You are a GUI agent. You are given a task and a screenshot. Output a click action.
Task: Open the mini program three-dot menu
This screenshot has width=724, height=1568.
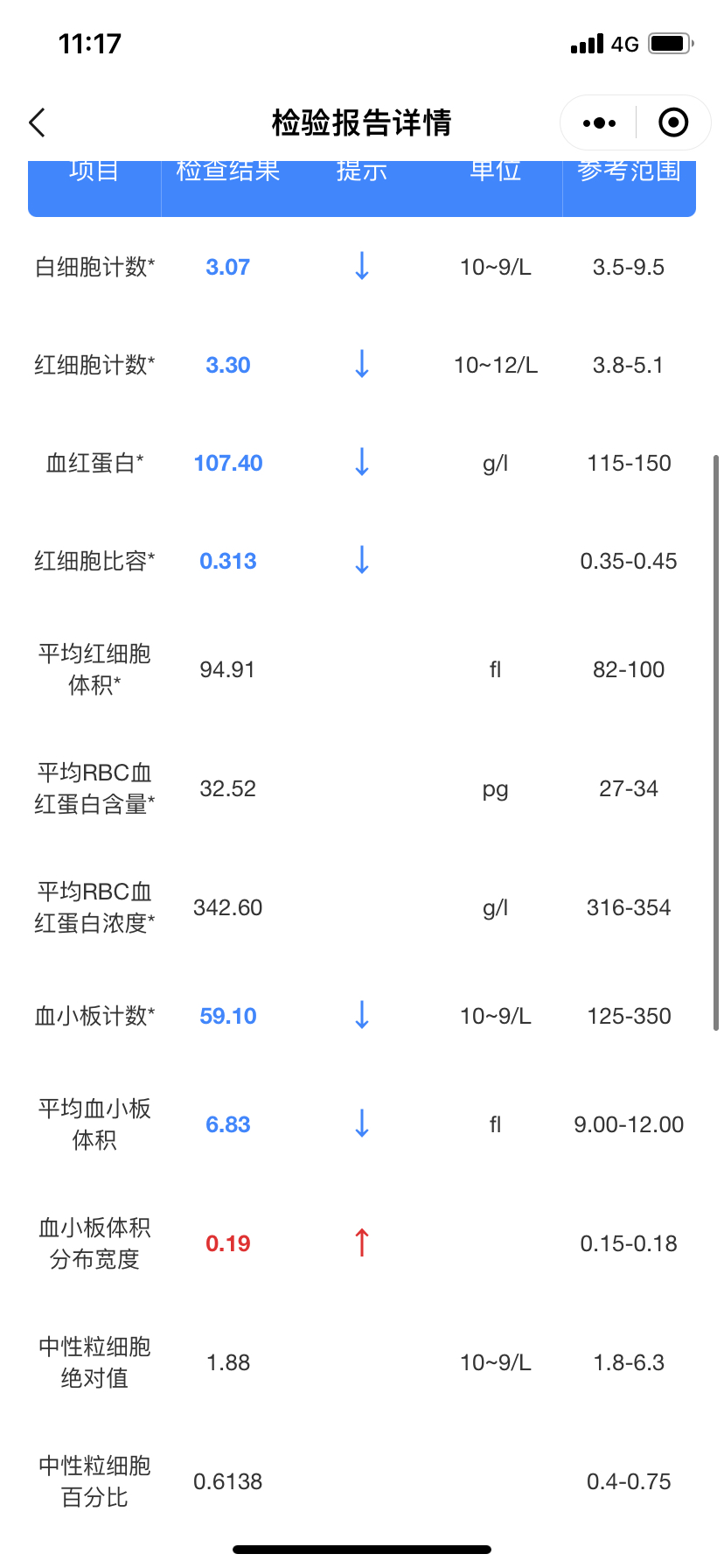coord(599,123)
